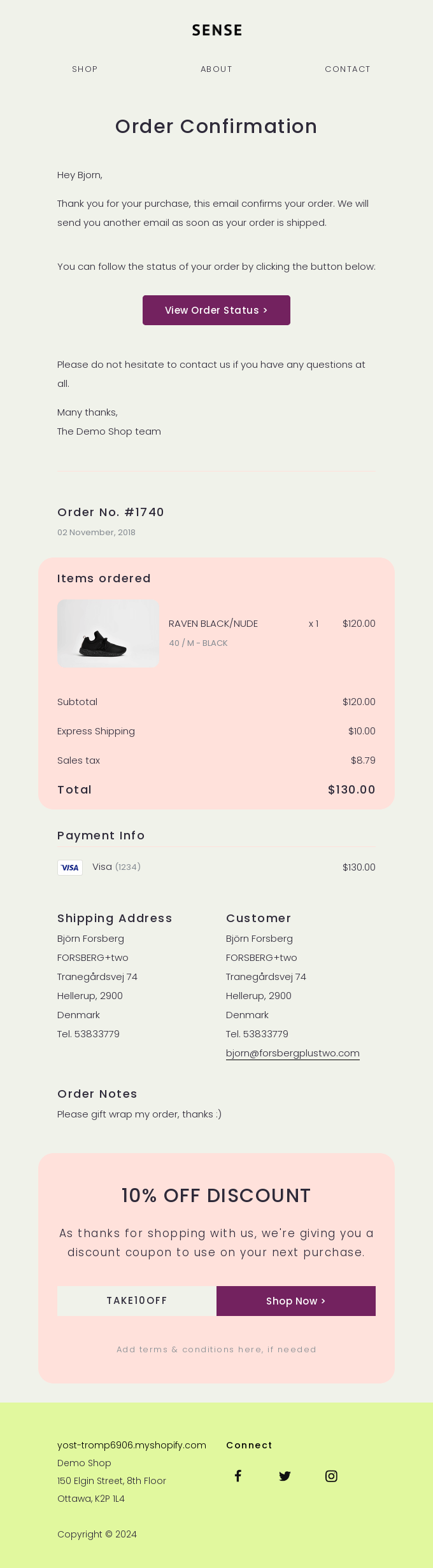Image resolution: width=433 pixels, height=1568 pixels.
Task: Tap the Shop Now button
Action: 295,1301
